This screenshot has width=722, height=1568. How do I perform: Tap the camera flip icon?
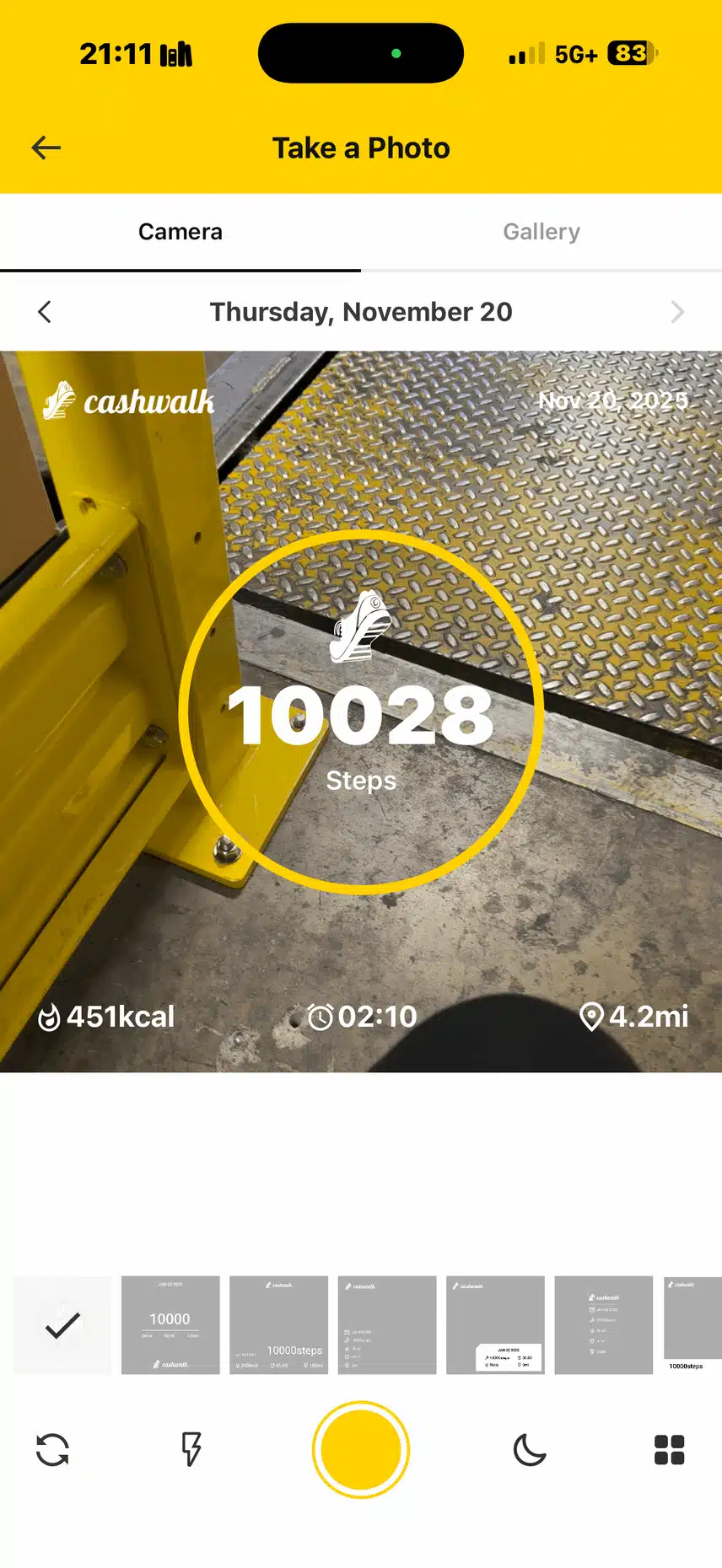tap(52, 1447)
